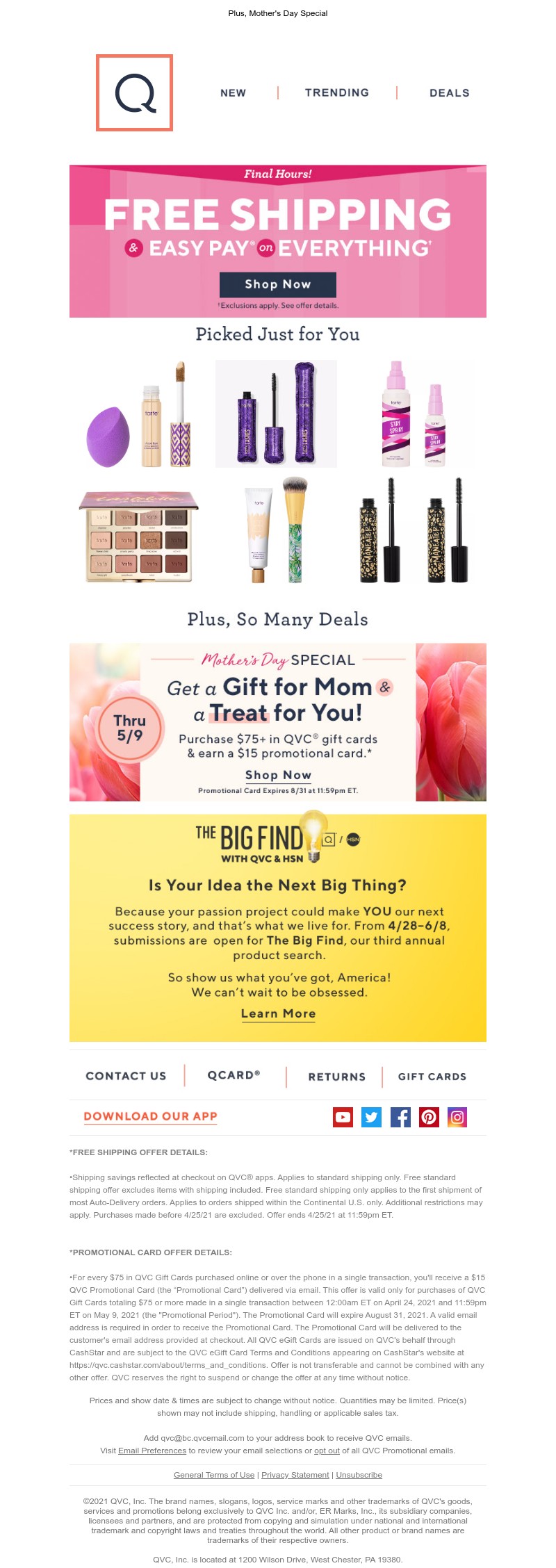Open the NEW navigation link
Viewport: 556px width, 1568px height.
233,93
